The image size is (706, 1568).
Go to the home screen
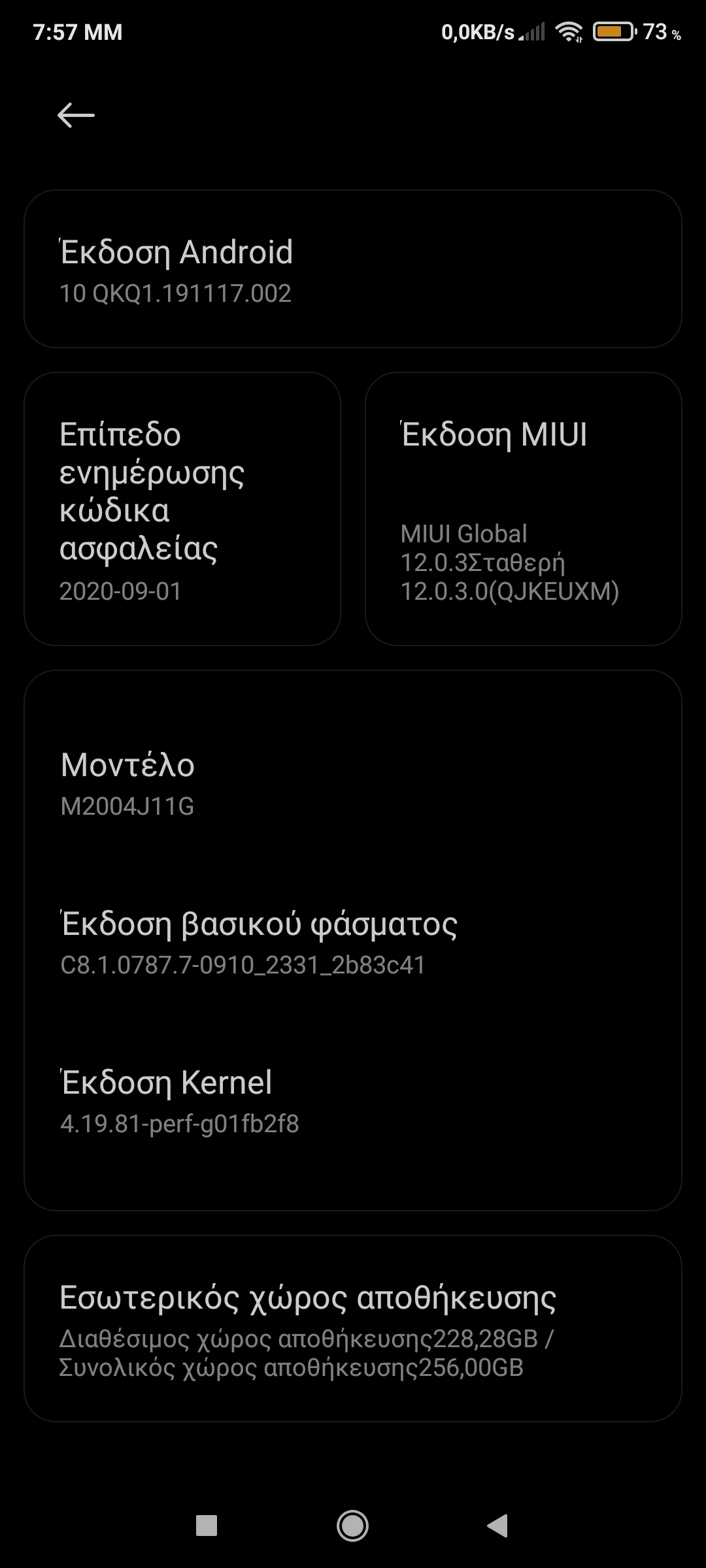point(352,1526)
